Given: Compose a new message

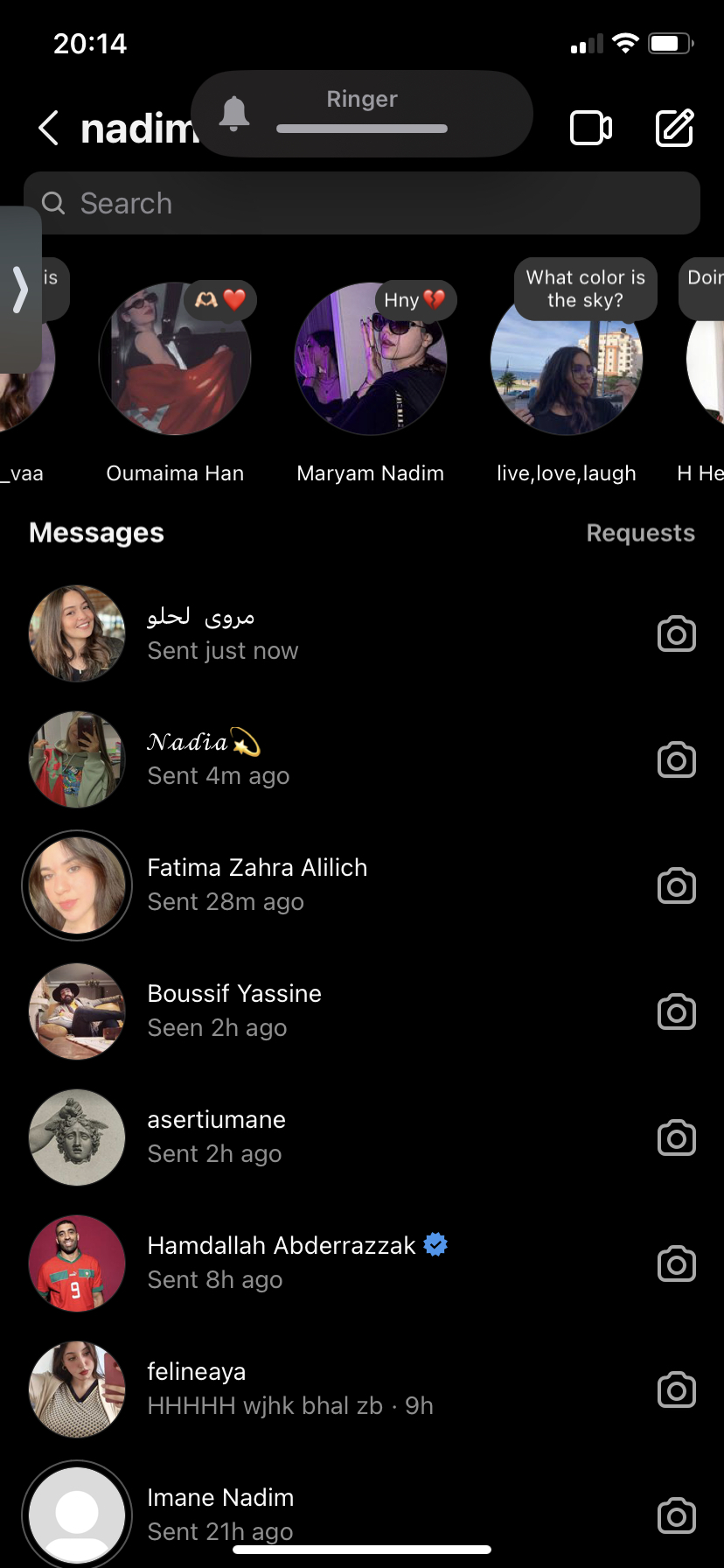Looking at the screenshot, I should (x=675, y=128).
